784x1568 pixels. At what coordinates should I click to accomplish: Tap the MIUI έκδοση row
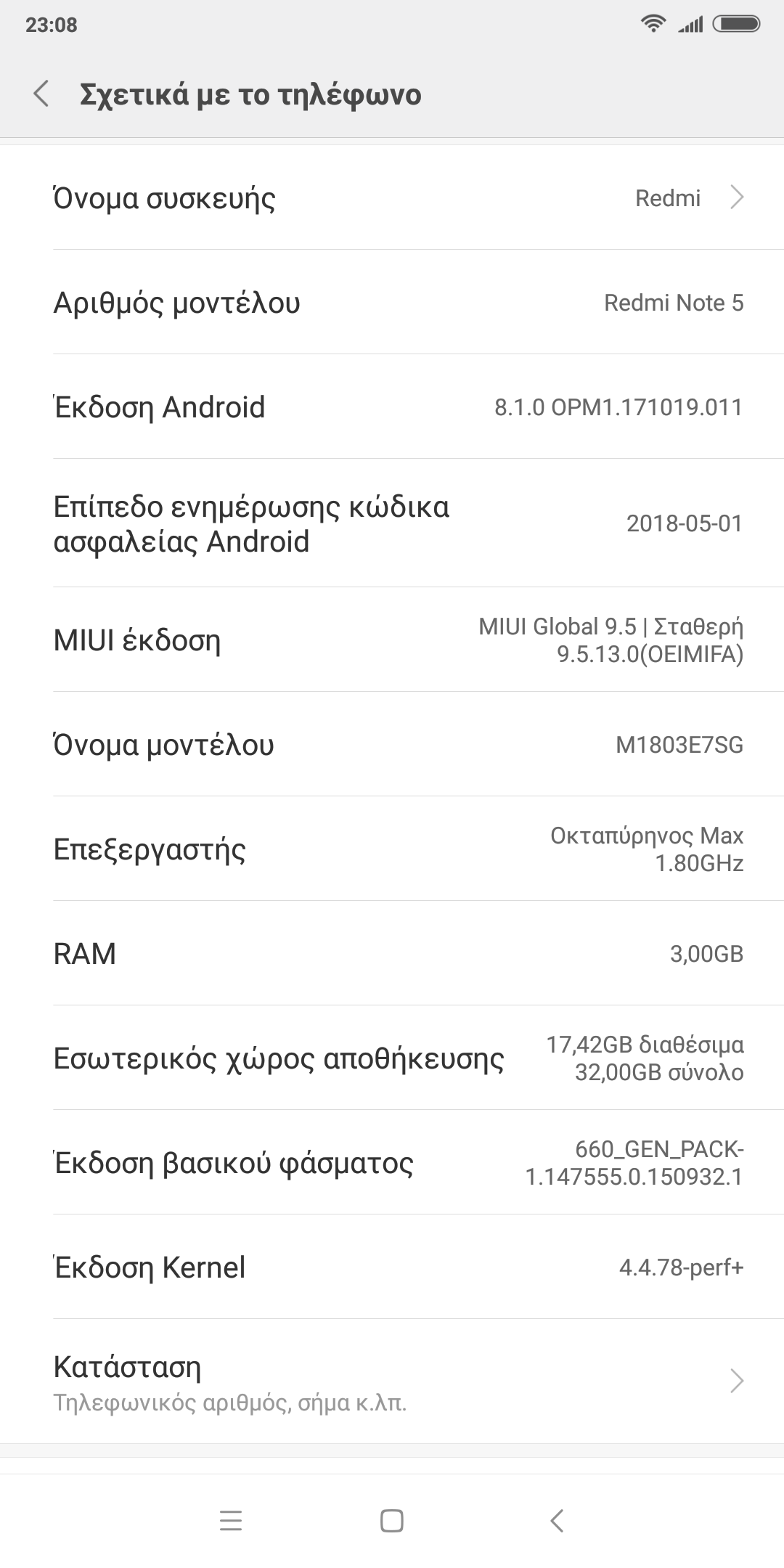pyautogui.click(x=392, y=640)
